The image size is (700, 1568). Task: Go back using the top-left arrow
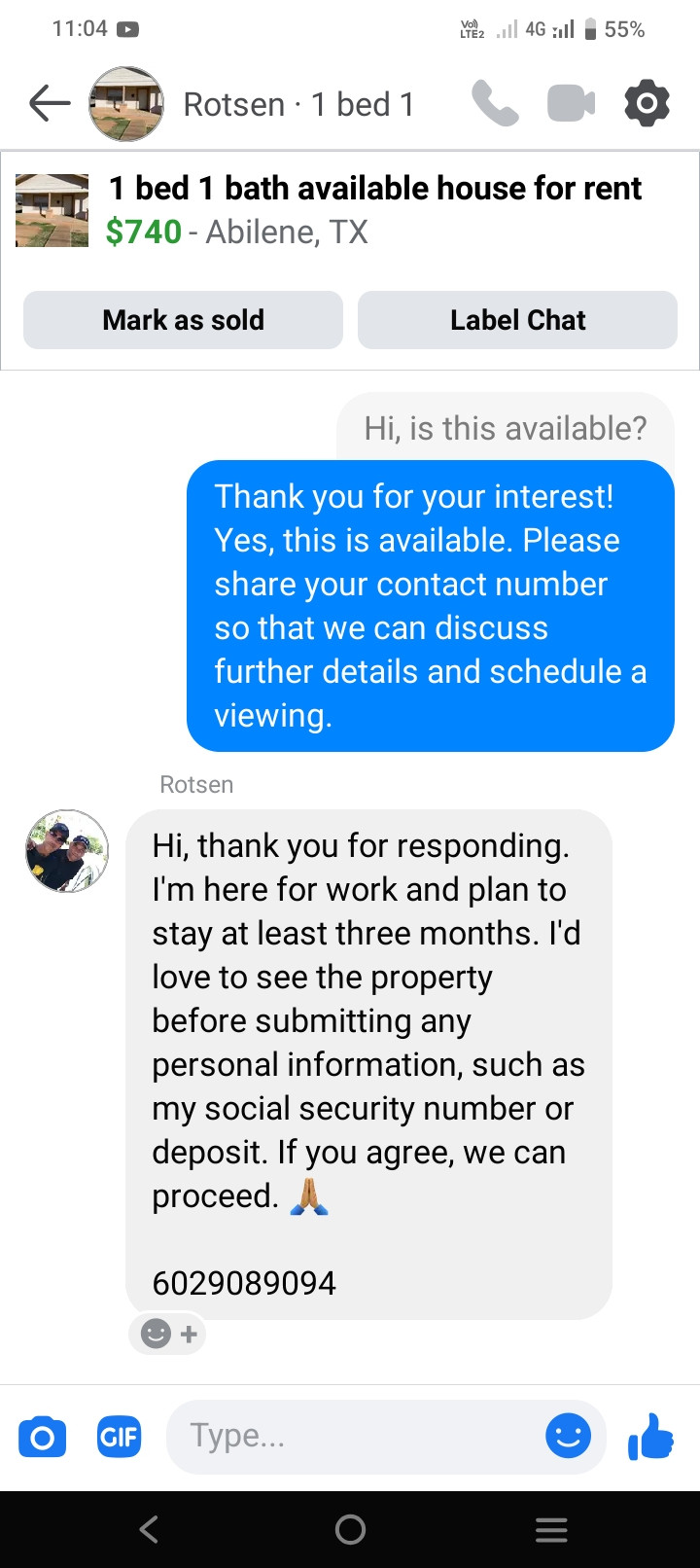(50, 103)
